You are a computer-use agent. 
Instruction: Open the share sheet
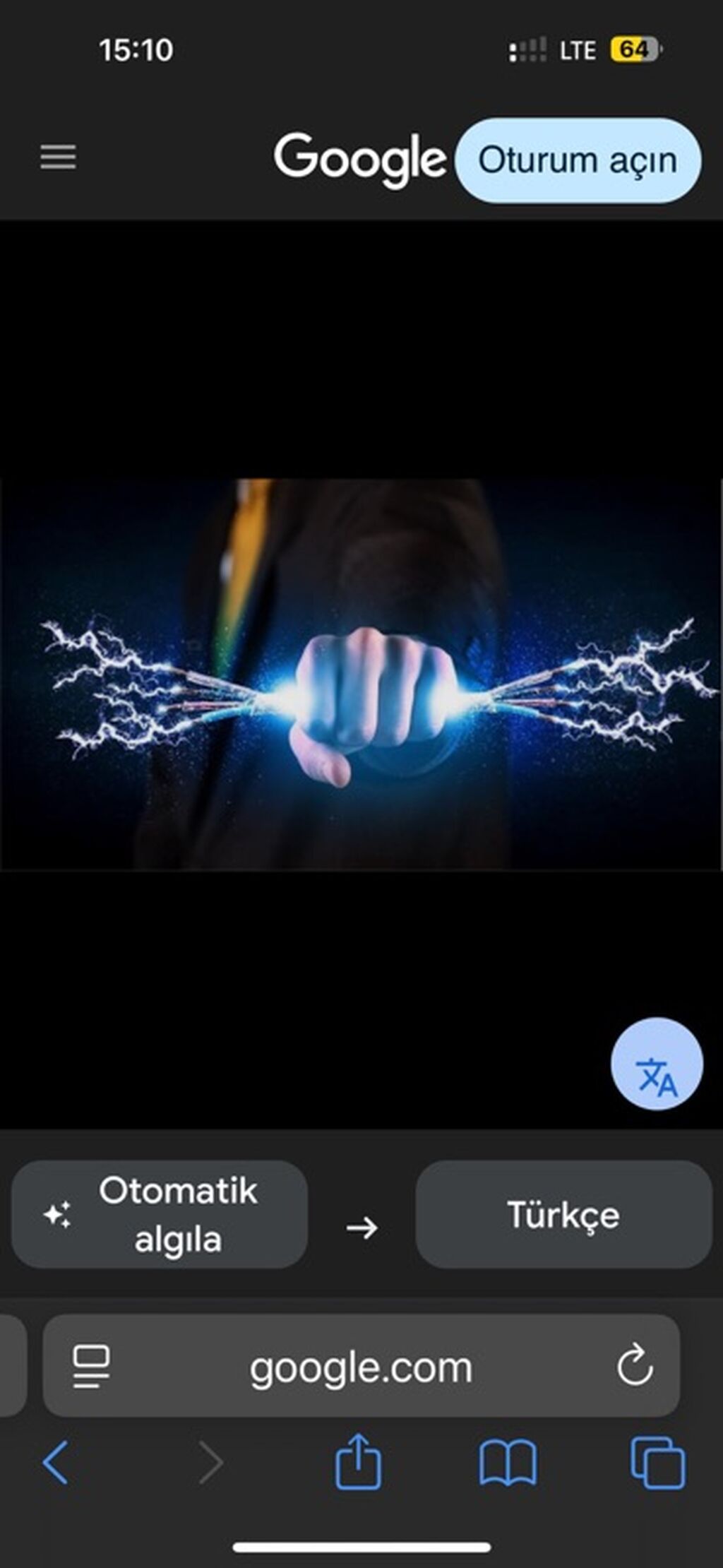tap(358, 1462)
